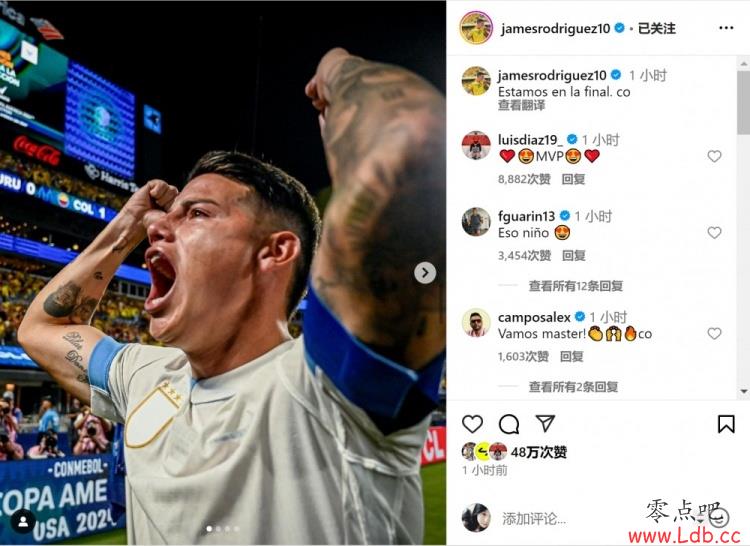Open tagged people icon on photo
This screenshot has height=546, width=750.
tap(22, 521)
